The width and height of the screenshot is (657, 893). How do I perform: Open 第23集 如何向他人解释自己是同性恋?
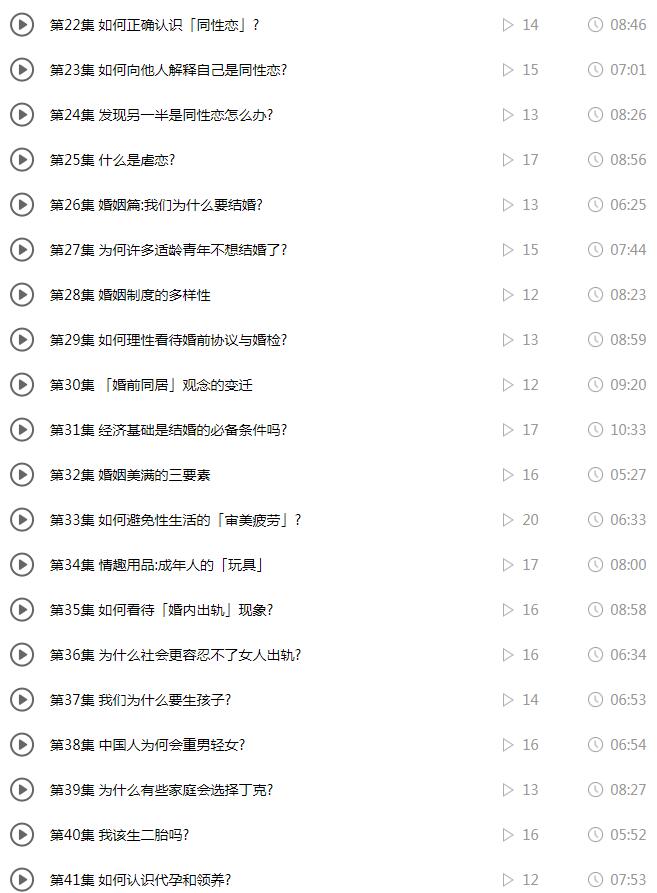tap(168, 70)
